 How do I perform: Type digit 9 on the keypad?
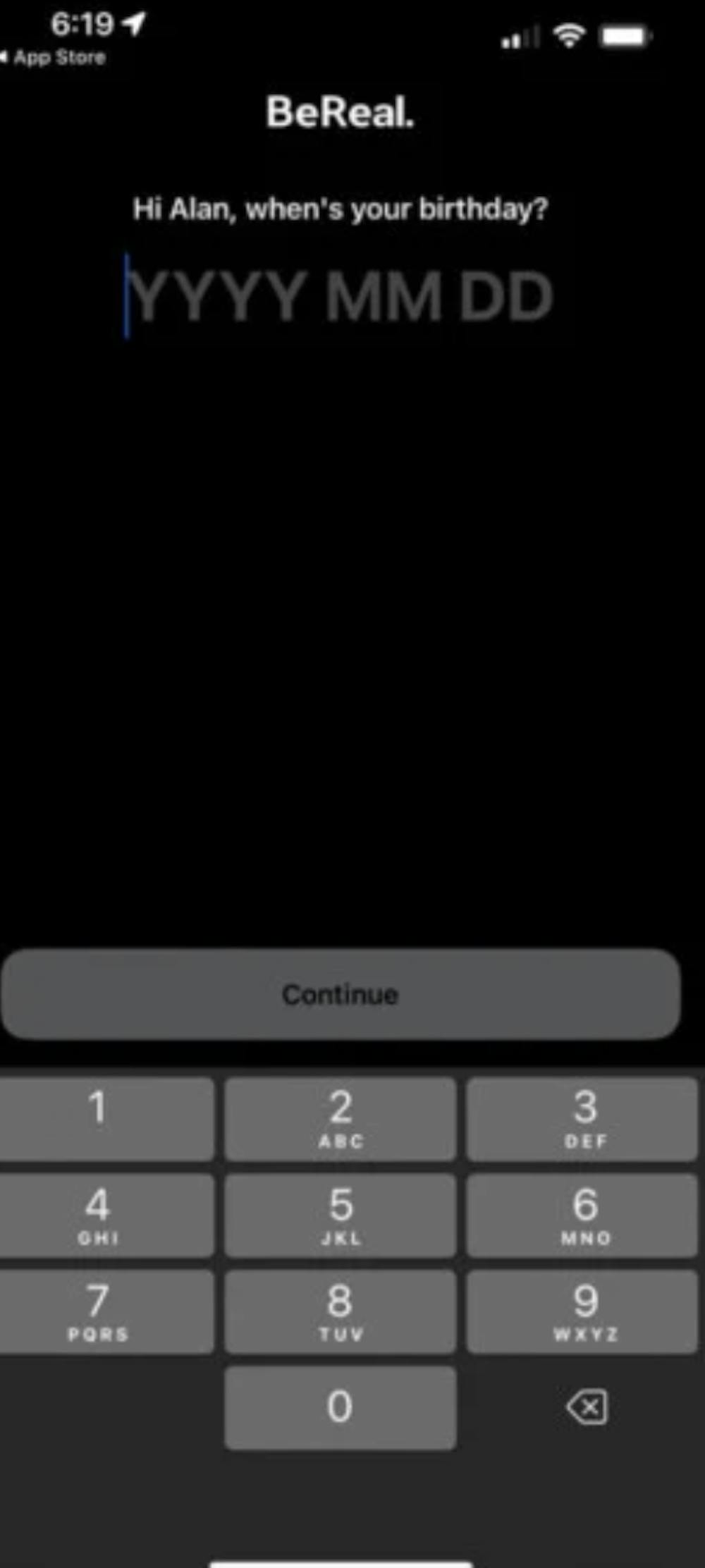(x=582, y=1311)
